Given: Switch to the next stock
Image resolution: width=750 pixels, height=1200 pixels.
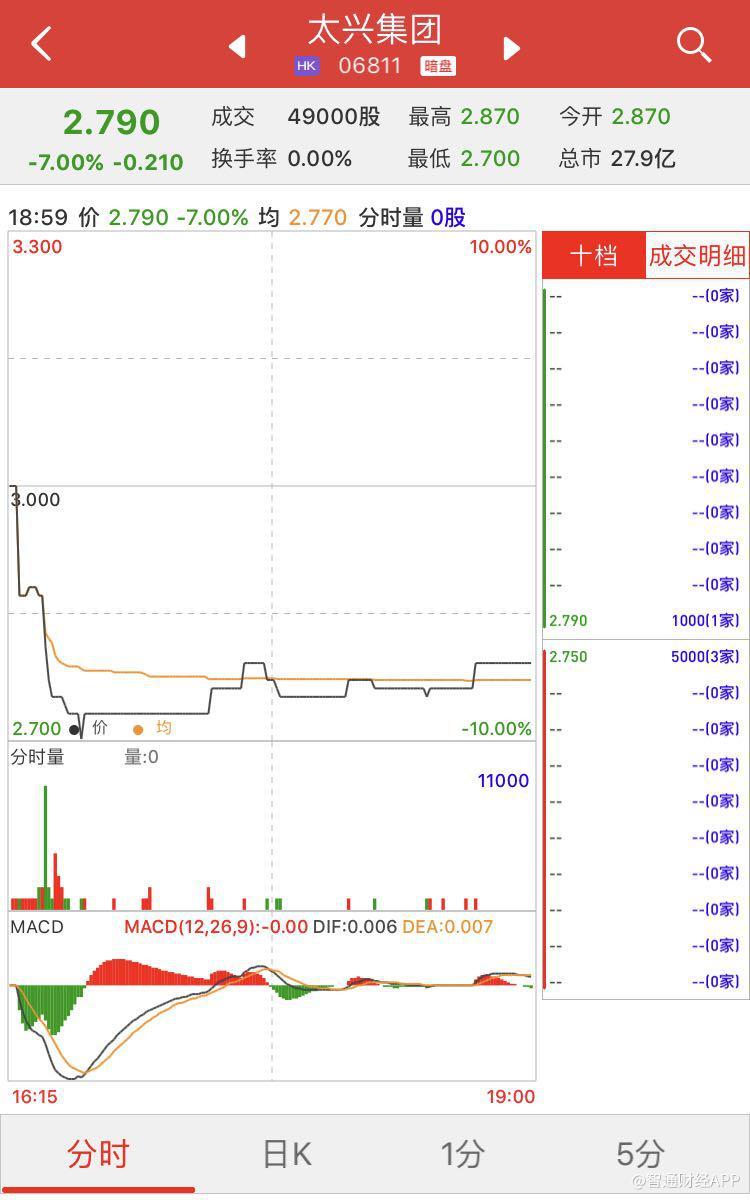Looking at the screenshot, I should (x=512, y=47).
